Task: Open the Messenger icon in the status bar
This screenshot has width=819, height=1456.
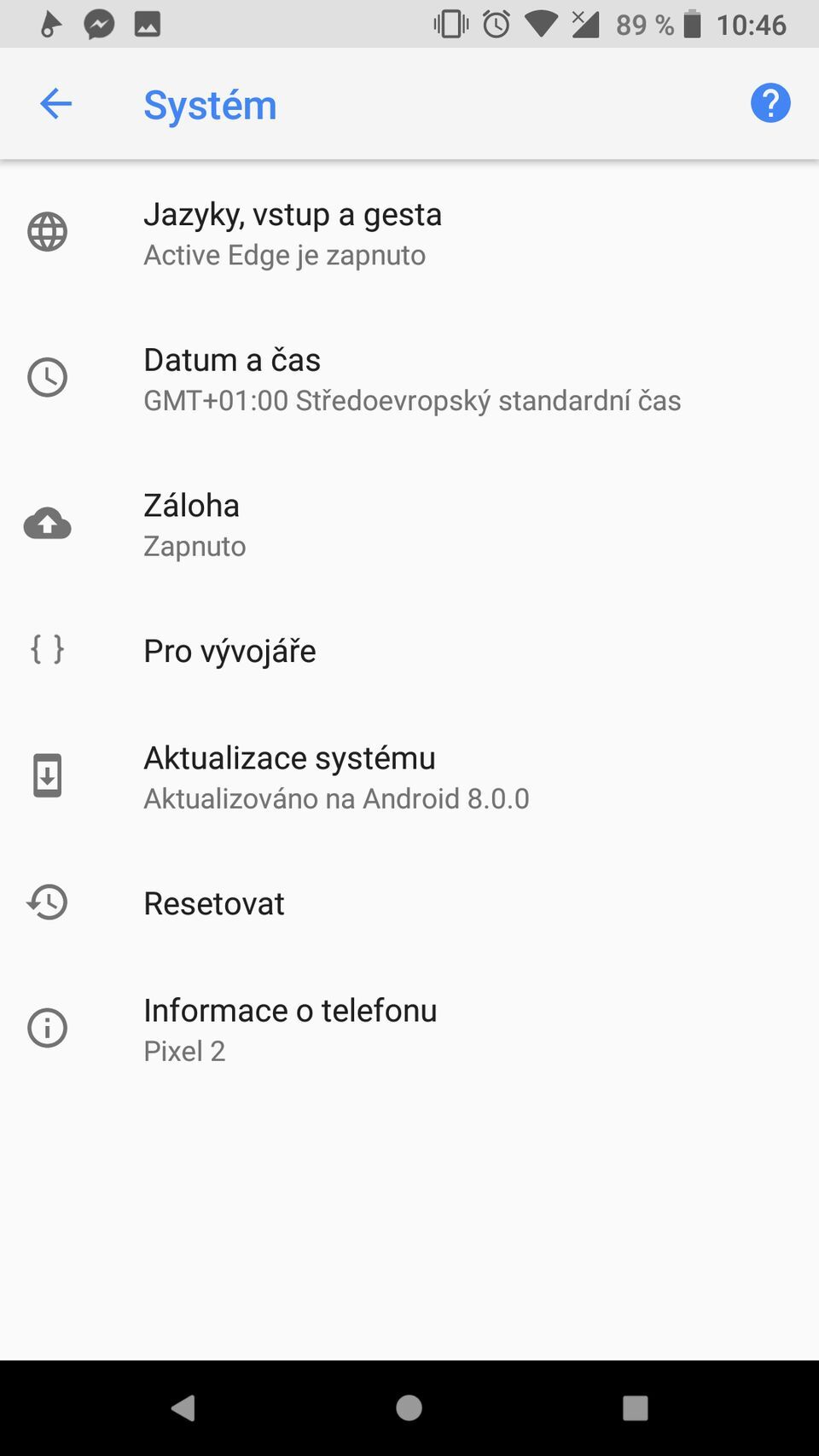Action: (99, 24)
